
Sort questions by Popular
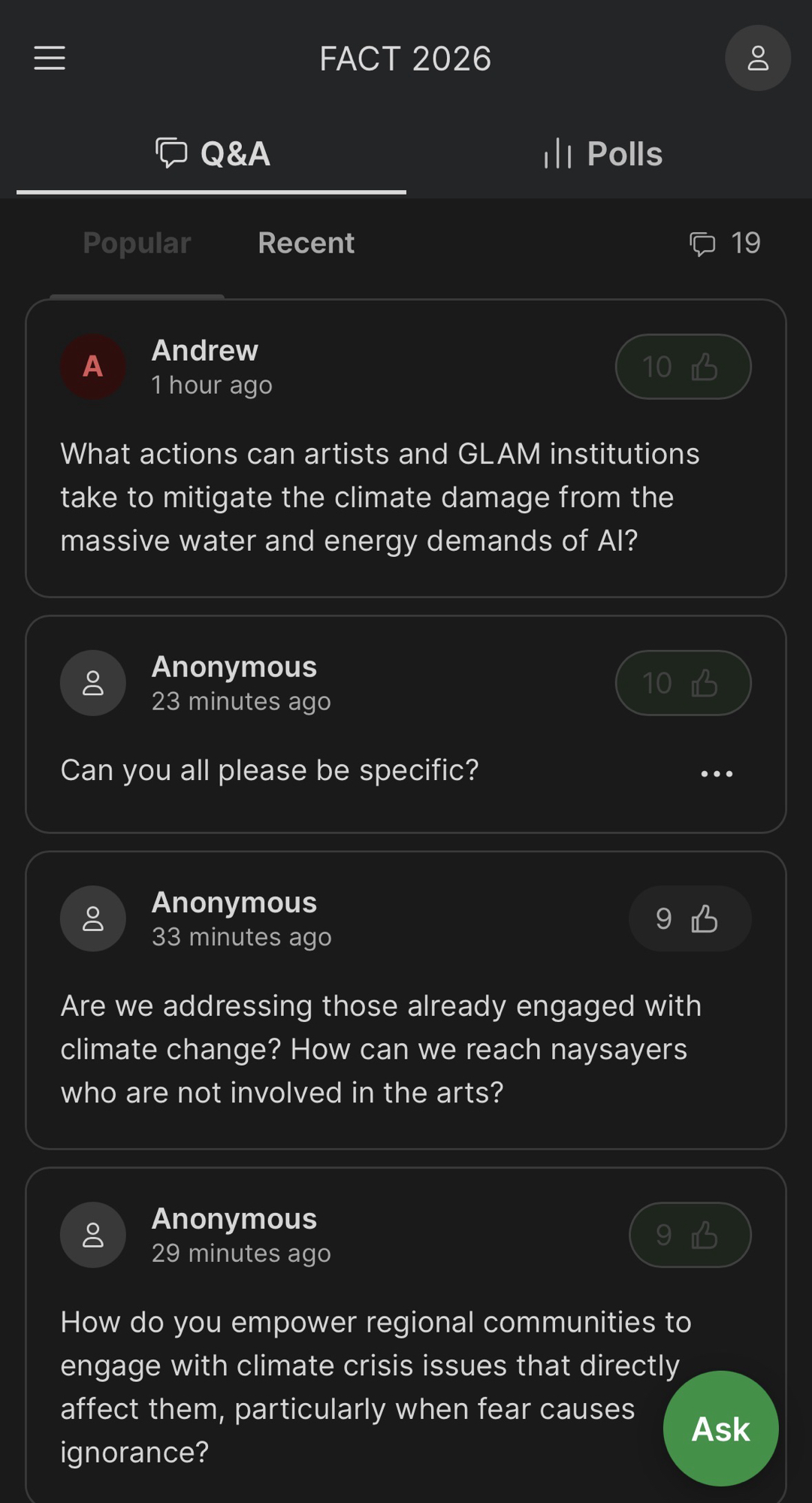point(137,243)
